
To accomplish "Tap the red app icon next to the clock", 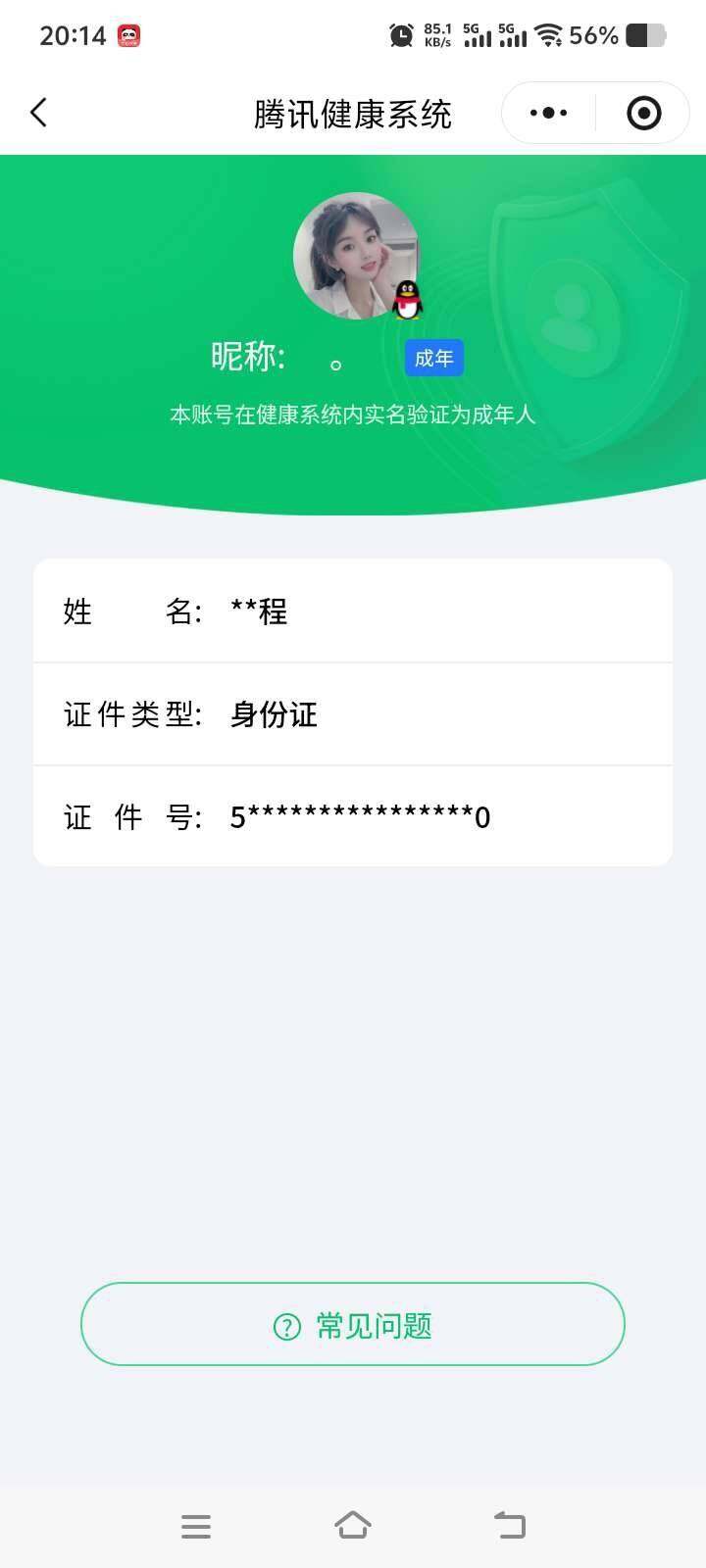I will [x=128, y=35].
